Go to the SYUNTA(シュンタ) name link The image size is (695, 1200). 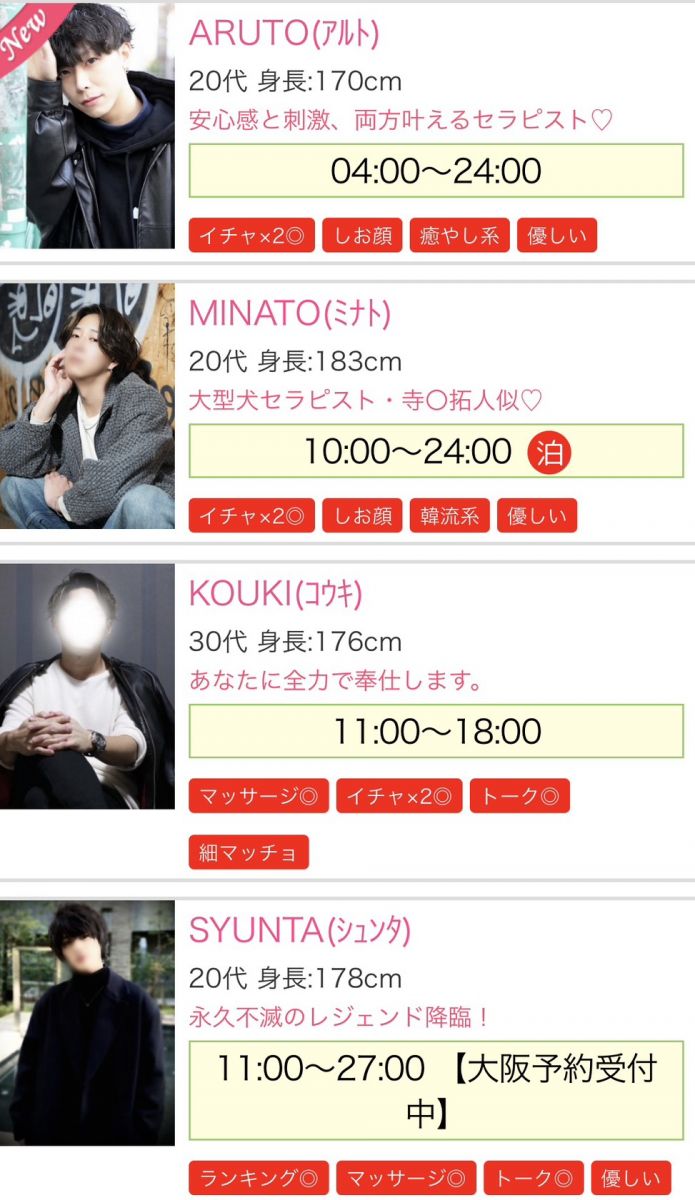pos(299,931)
